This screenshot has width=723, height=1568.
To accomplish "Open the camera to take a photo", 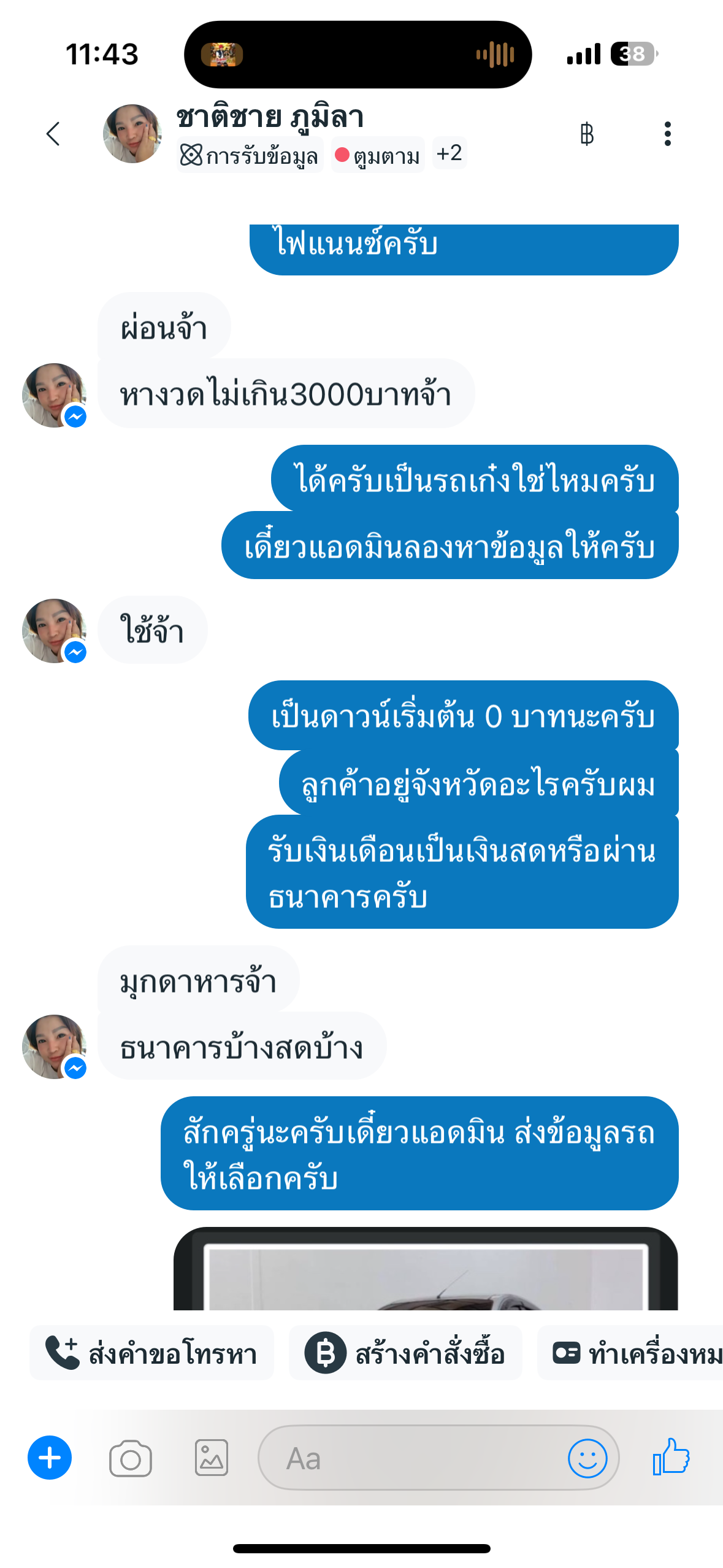I will [130, 1458].
